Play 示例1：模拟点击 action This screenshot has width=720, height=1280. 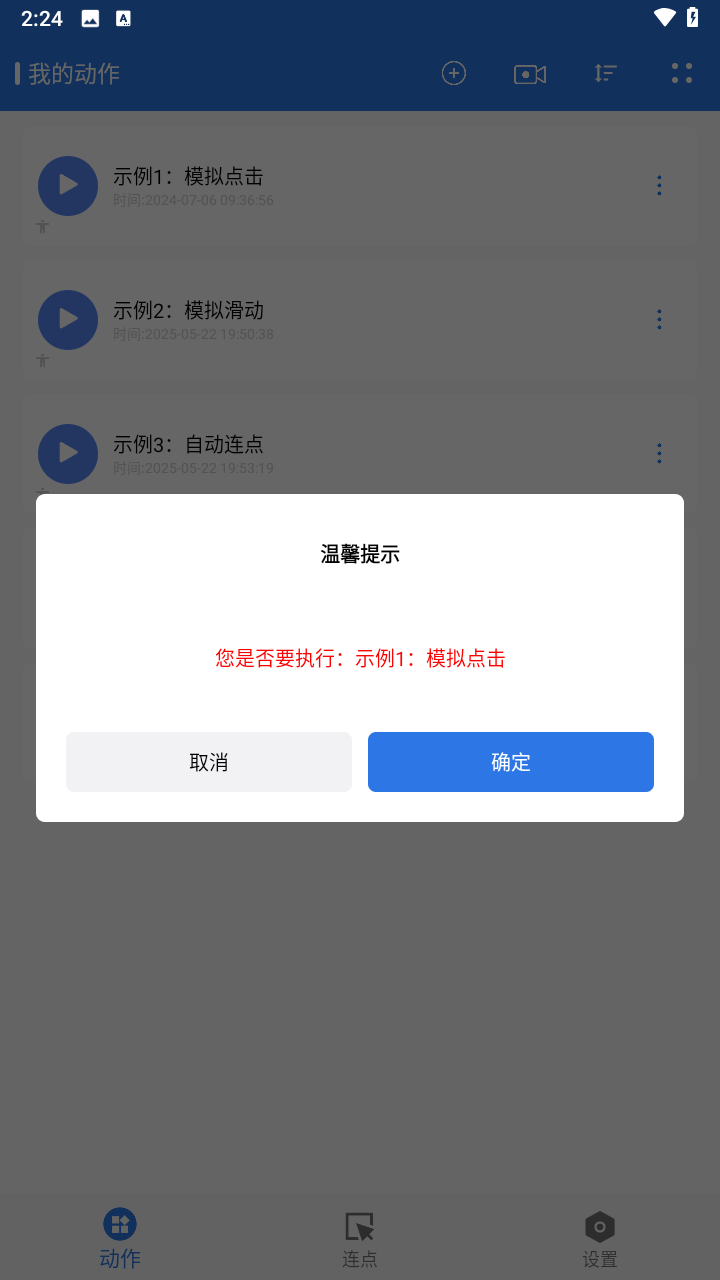[67, 186]
